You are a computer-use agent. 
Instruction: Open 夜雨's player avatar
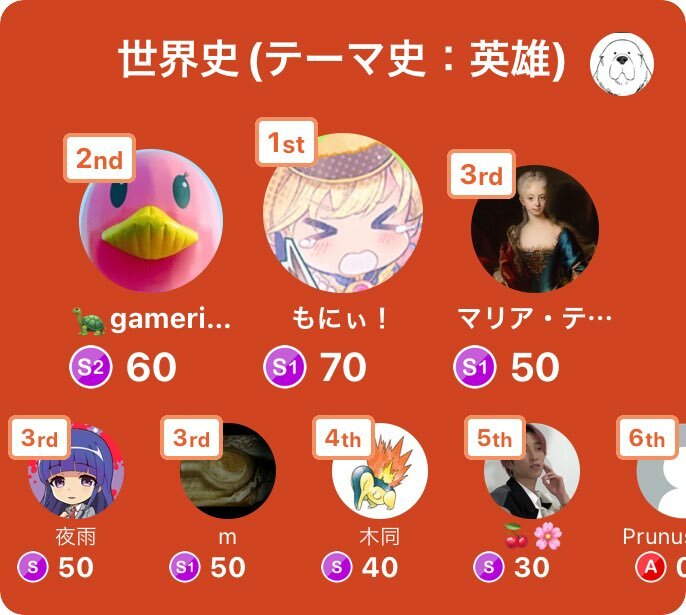76,471
